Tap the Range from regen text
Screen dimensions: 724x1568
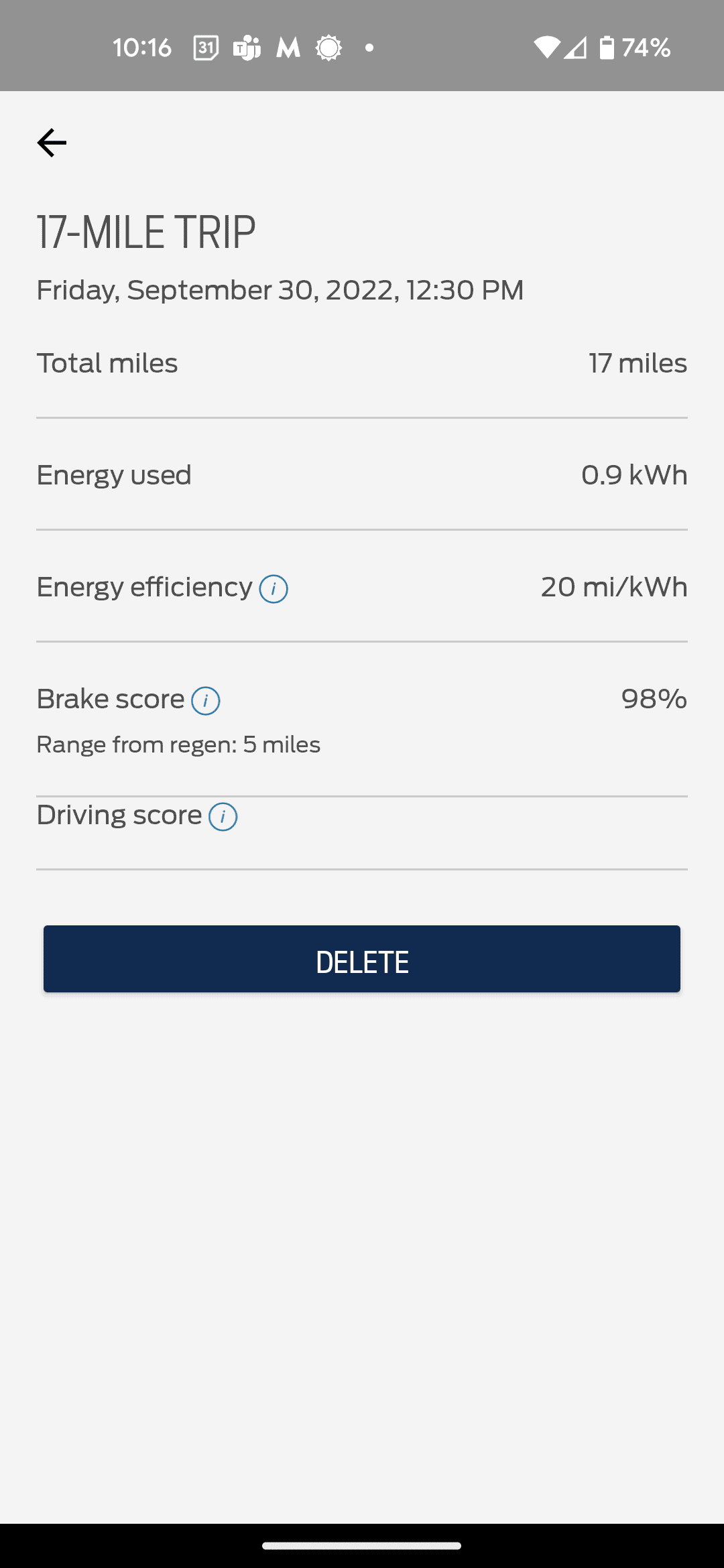tap(178, 744)
